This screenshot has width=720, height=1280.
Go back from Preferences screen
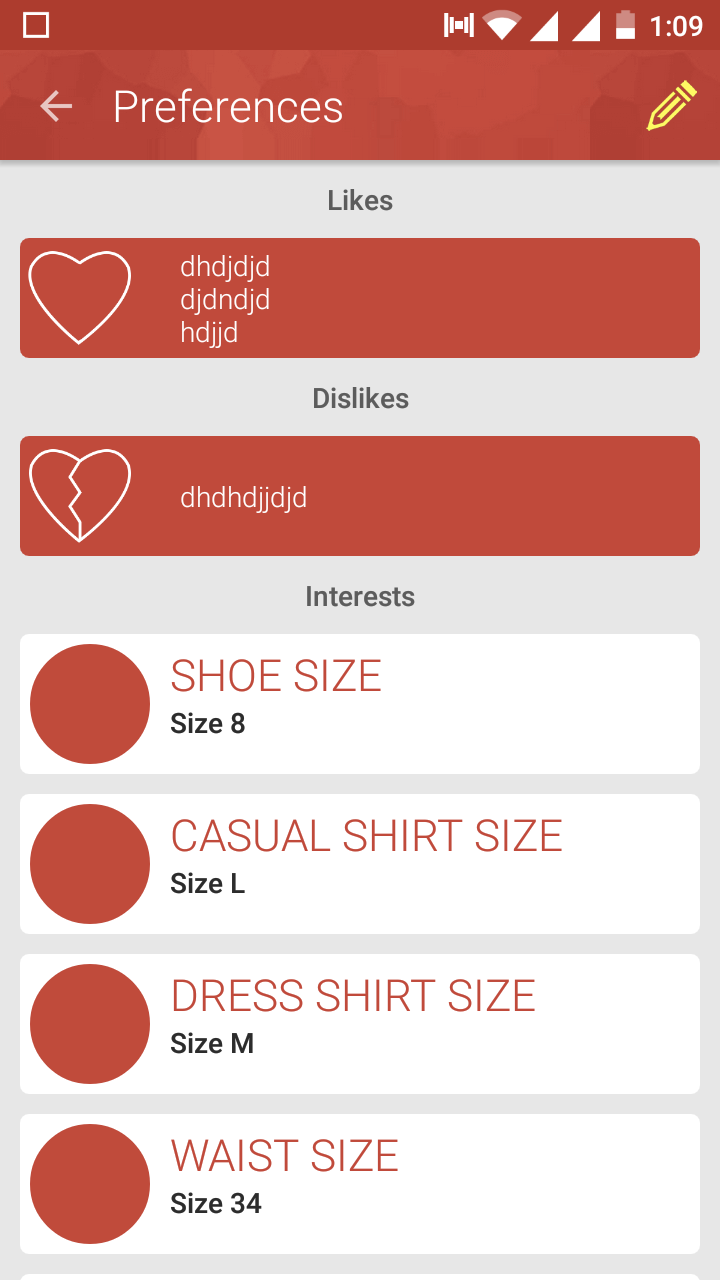(56, 106)
